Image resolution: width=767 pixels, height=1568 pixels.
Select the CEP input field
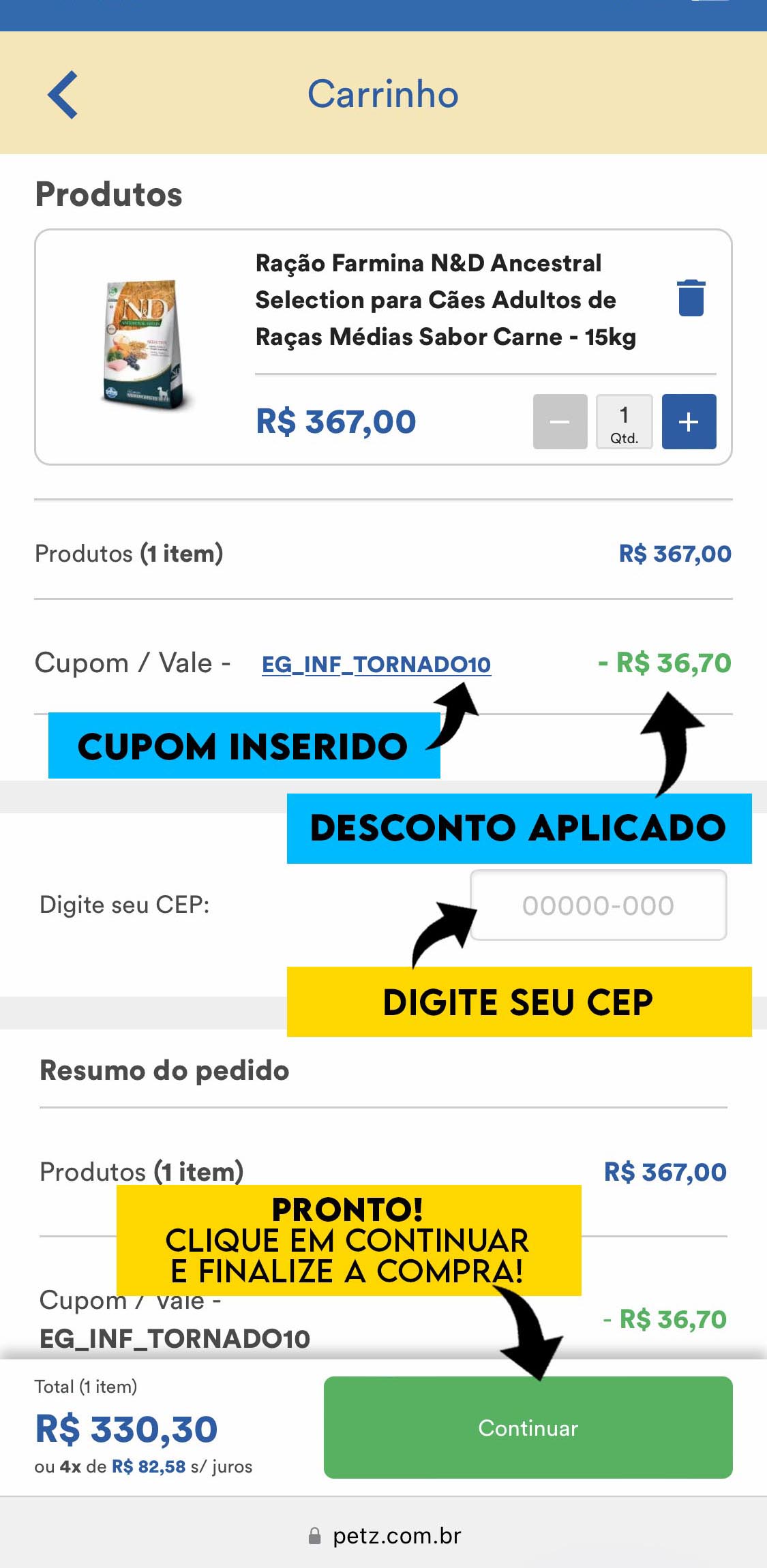pos(599,905)
